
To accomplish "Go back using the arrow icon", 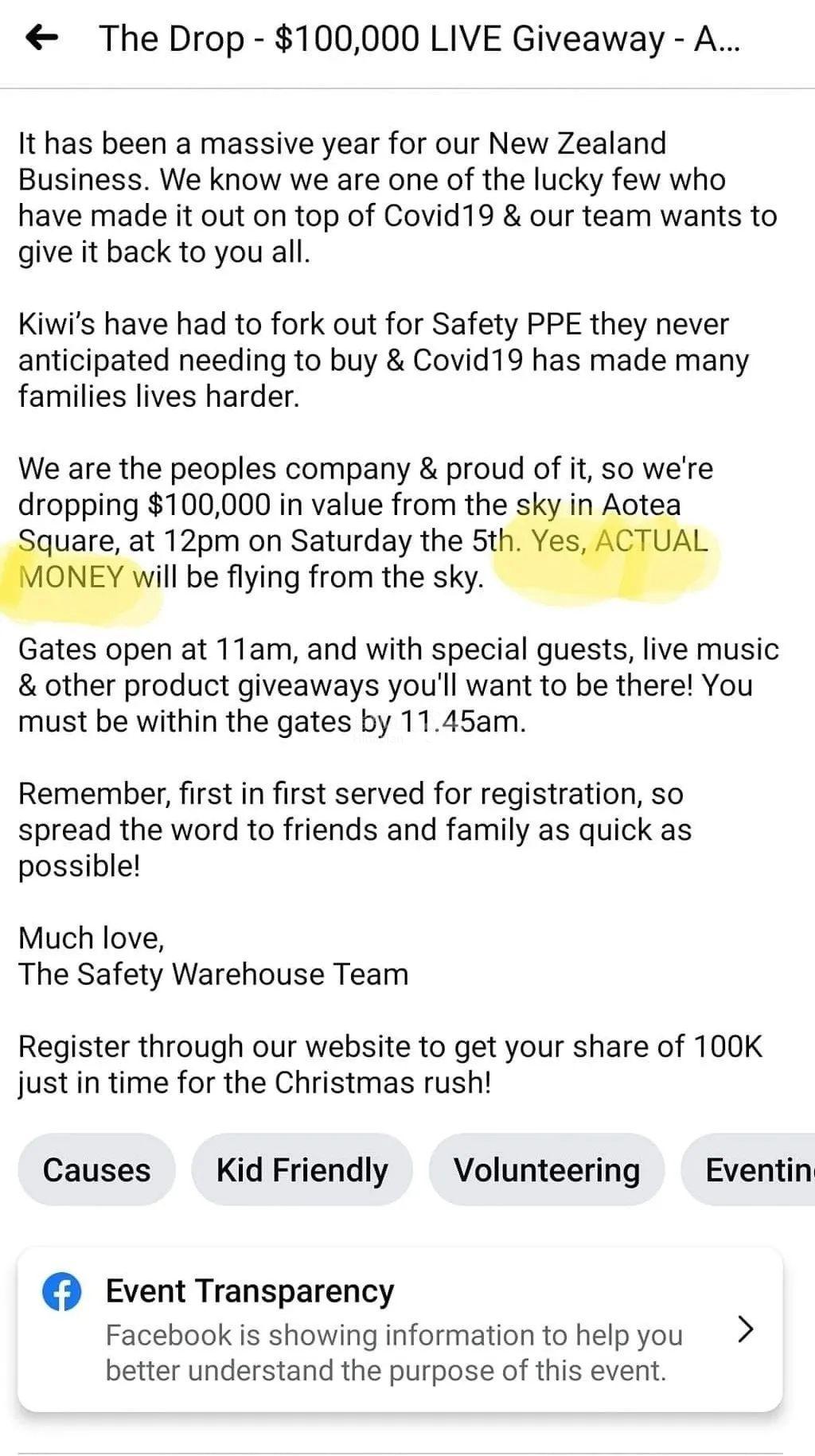I will (x=41, y=37).
